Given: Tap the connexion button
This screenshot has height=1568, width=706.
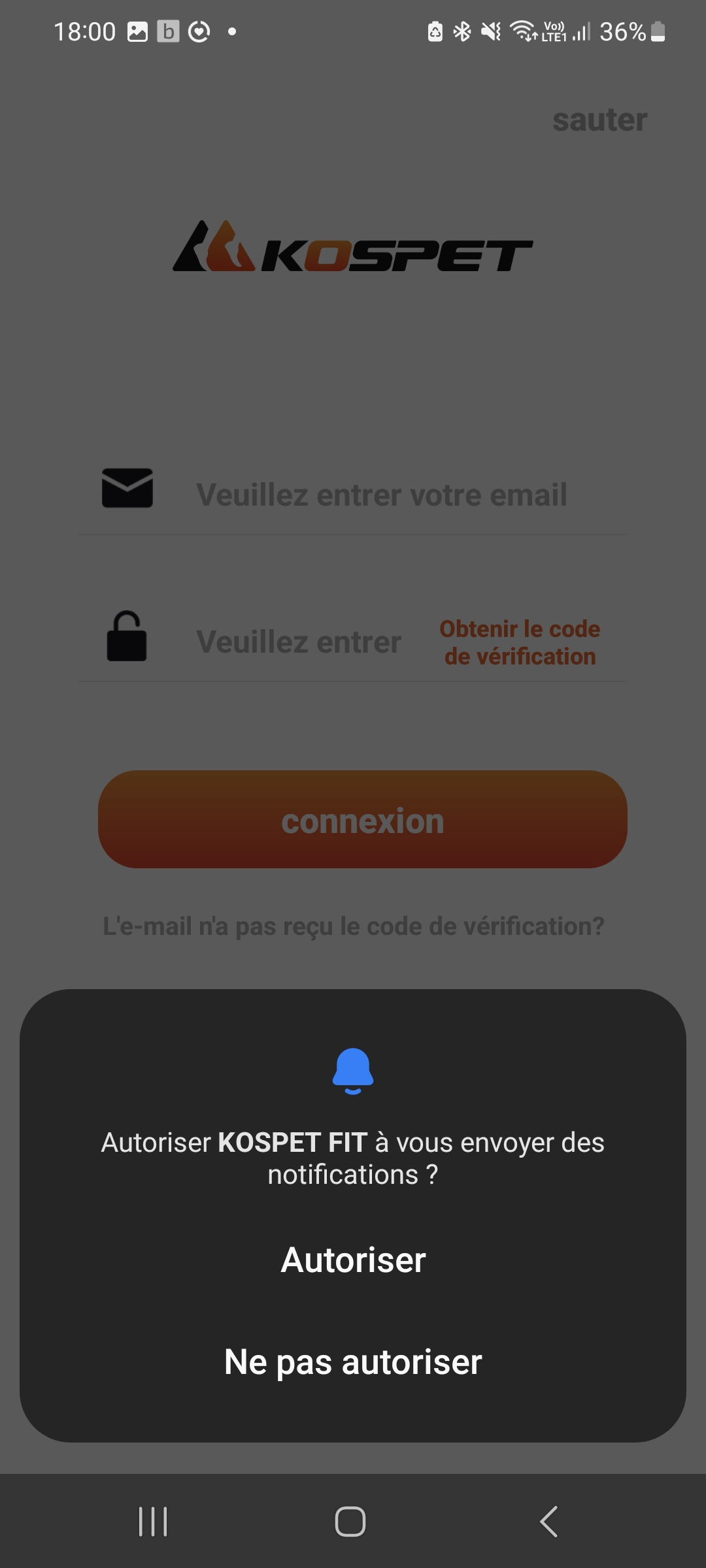Looking at the screenshot, I should coord(363,819).
